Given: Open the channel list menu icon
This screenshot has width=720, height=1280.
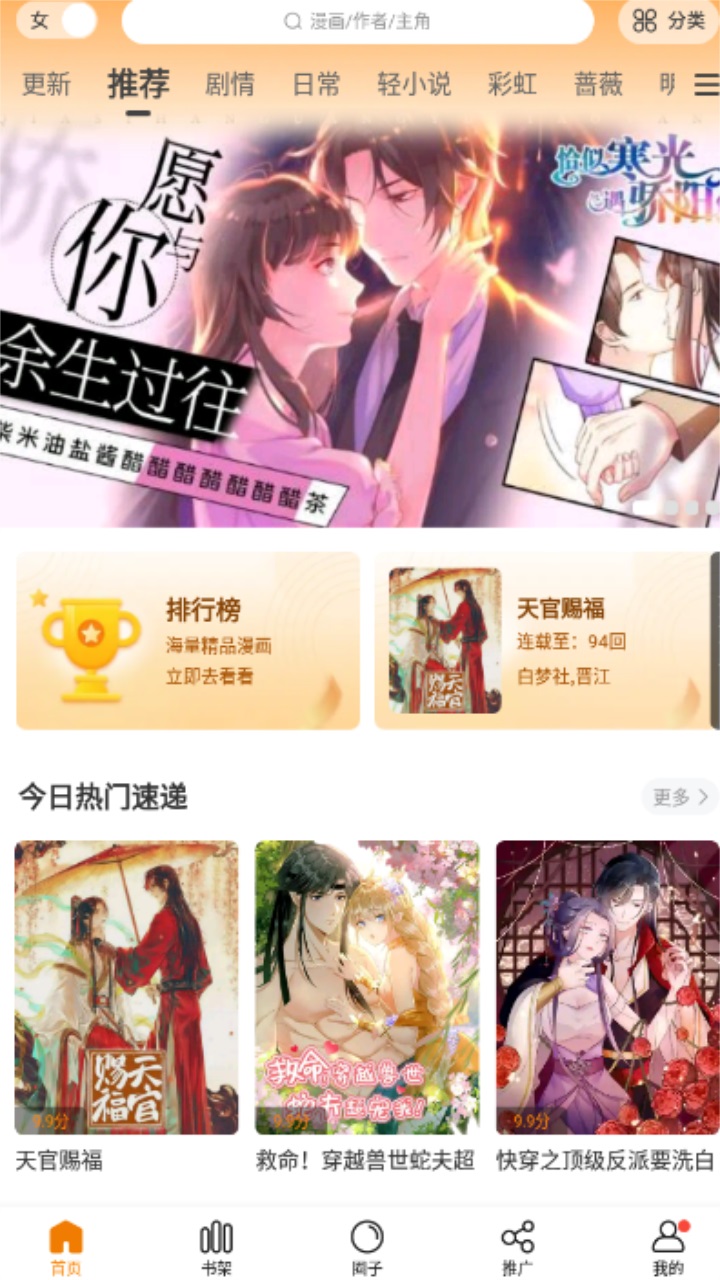Looking at the screenshot, I should (x=706, y=85).
